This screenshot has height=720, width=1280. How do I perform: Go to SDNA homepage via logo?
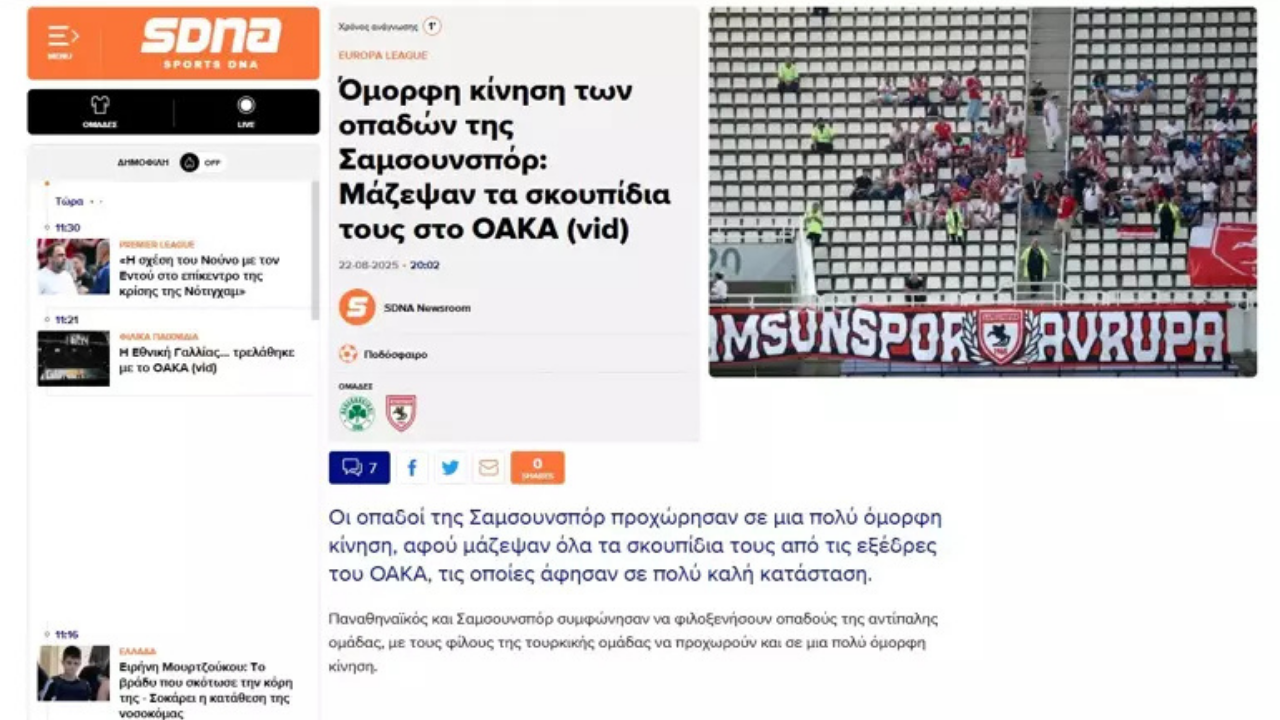point(211,42)
